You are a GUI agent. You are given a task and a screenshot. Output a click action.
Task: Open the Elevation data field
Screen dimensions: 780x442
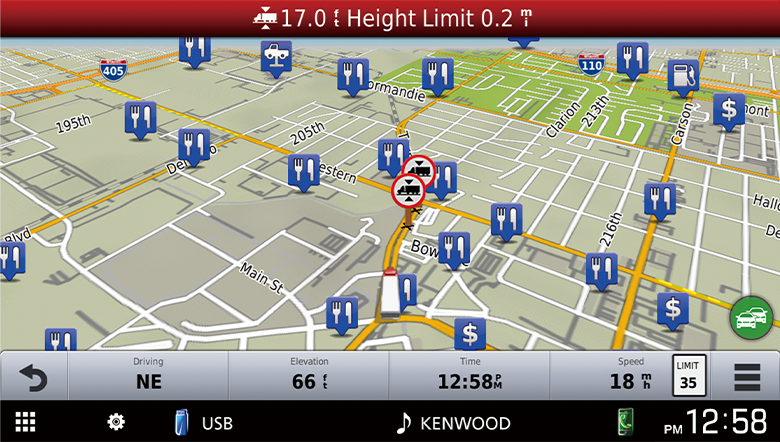pyautogui.click(x=308, y=375)
